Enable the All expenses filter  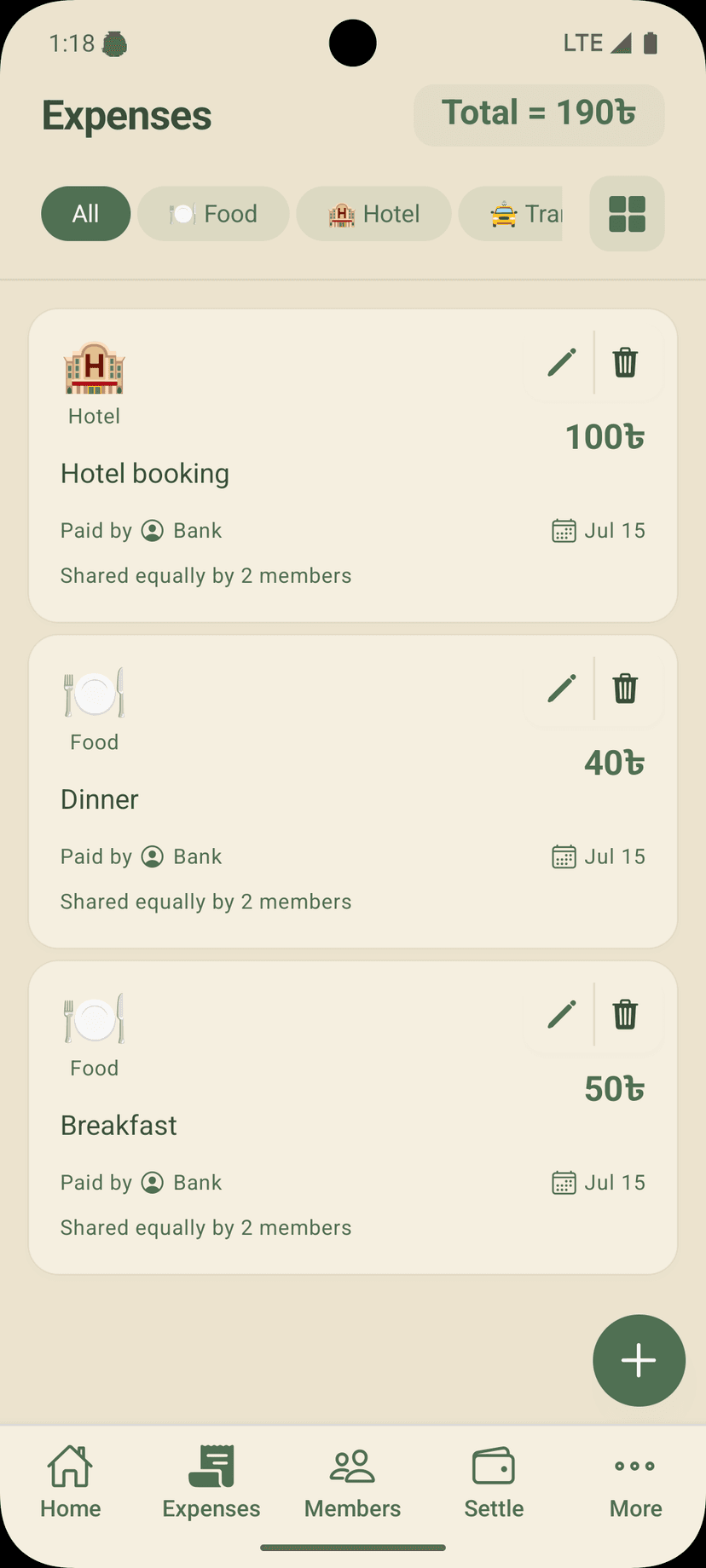tap(85, 214)
